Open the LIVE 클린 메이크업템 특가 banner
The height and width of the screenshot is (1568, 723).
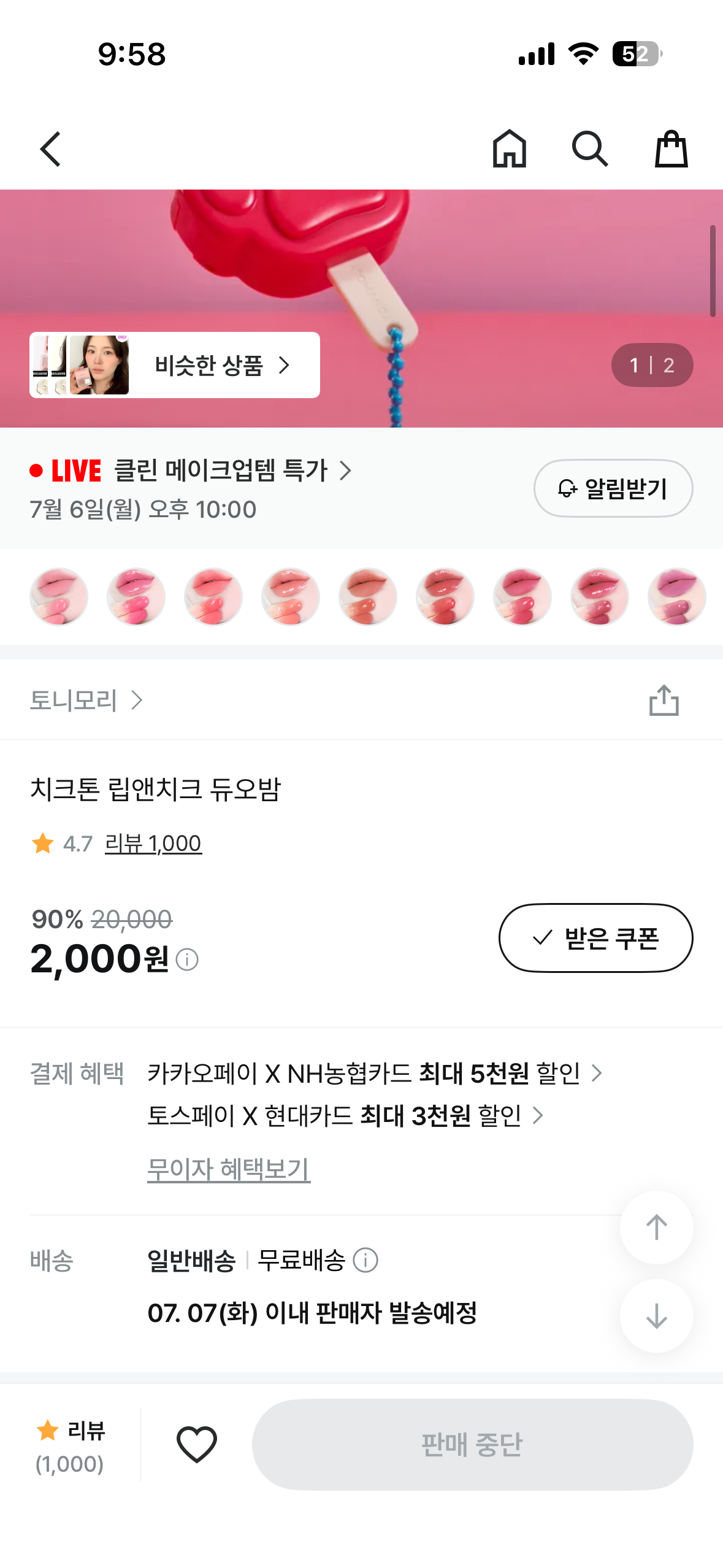[191, 471]
